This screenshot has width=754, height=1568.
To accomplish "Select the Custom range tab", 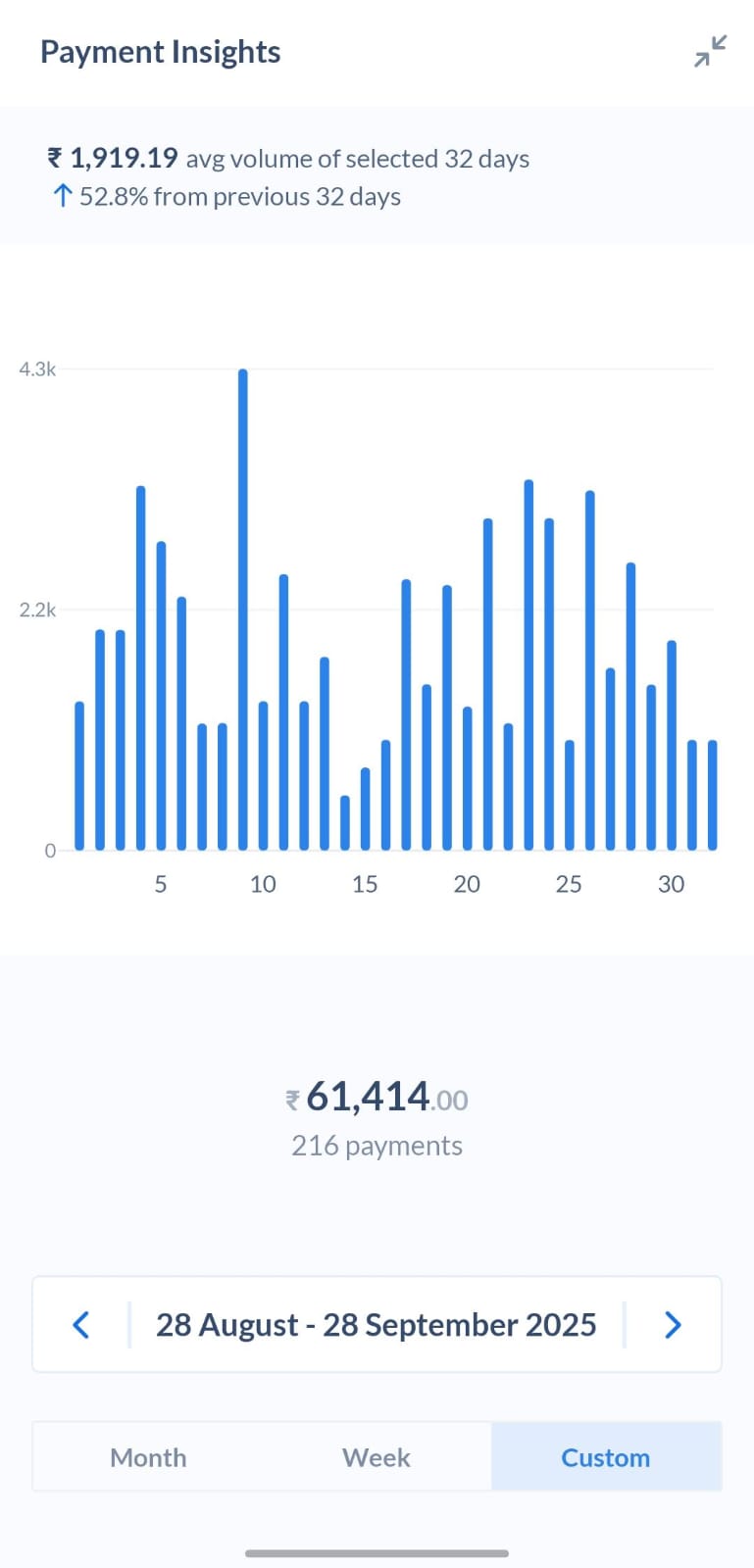I will pos(605,1457).
